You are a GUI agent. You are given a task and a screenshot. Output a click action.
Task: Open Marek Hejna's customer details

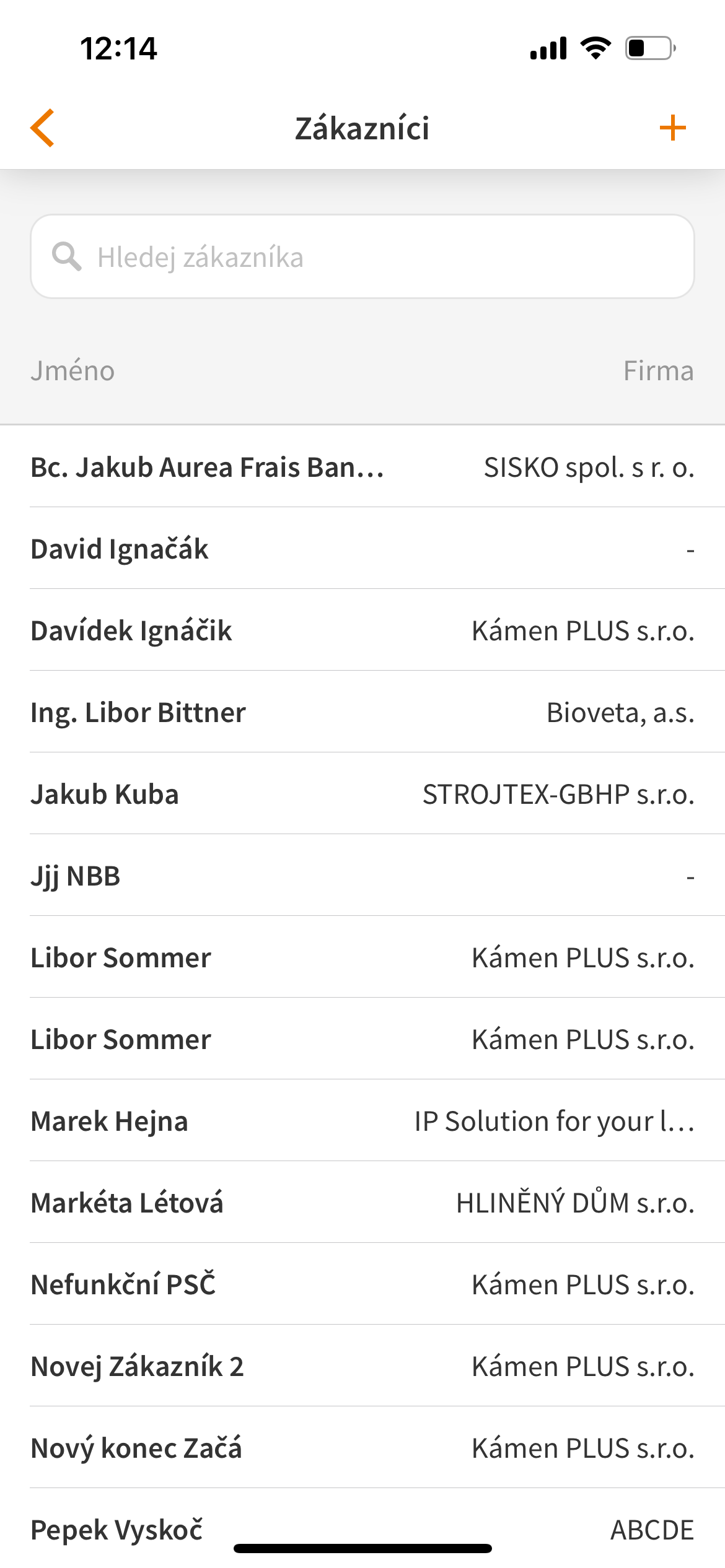tap(362, 1121)
